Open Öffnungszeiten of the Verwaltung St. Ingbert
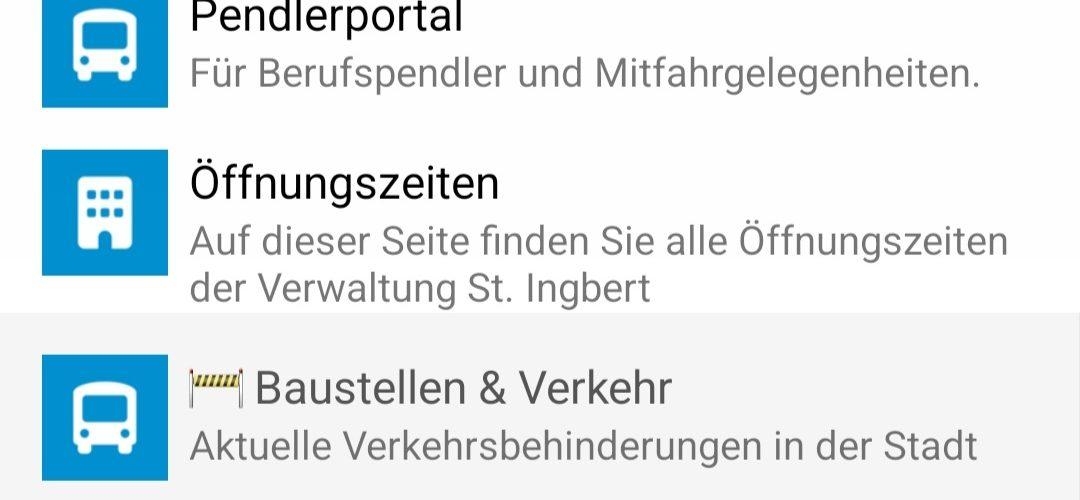 pos(540,232)
